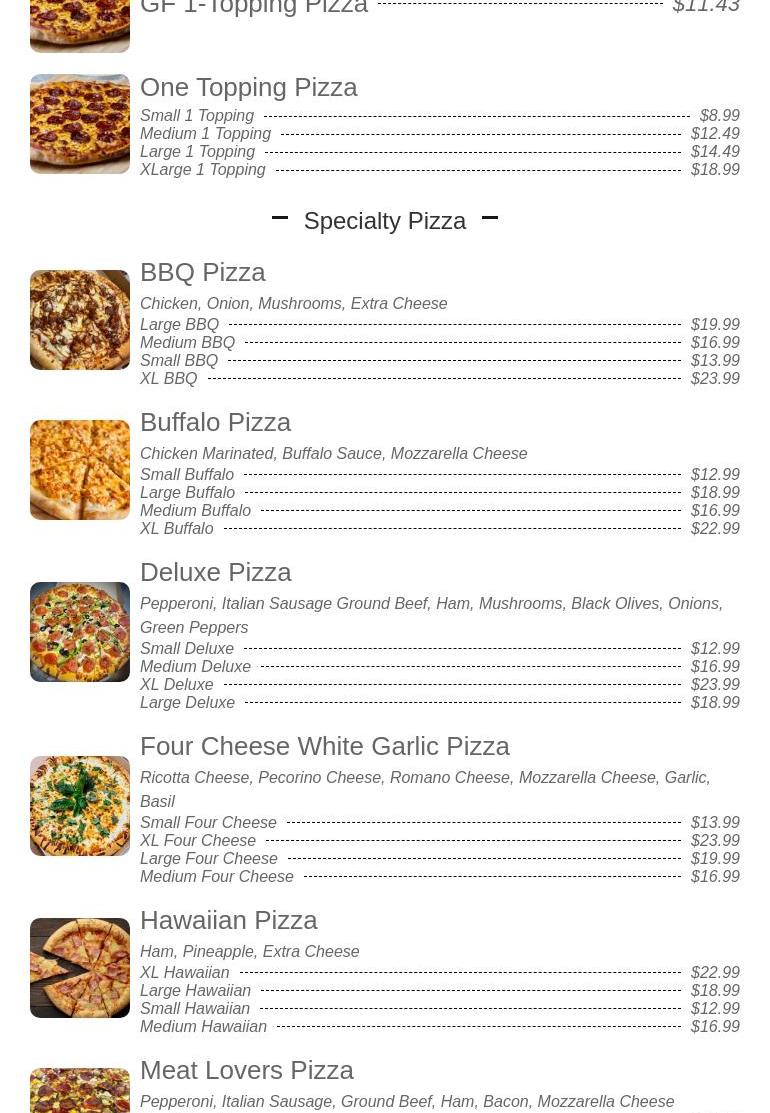This screenshot has width=770, height=1113.
Task: Open the BBQ Pizza photo
Action: pos(80,320)
